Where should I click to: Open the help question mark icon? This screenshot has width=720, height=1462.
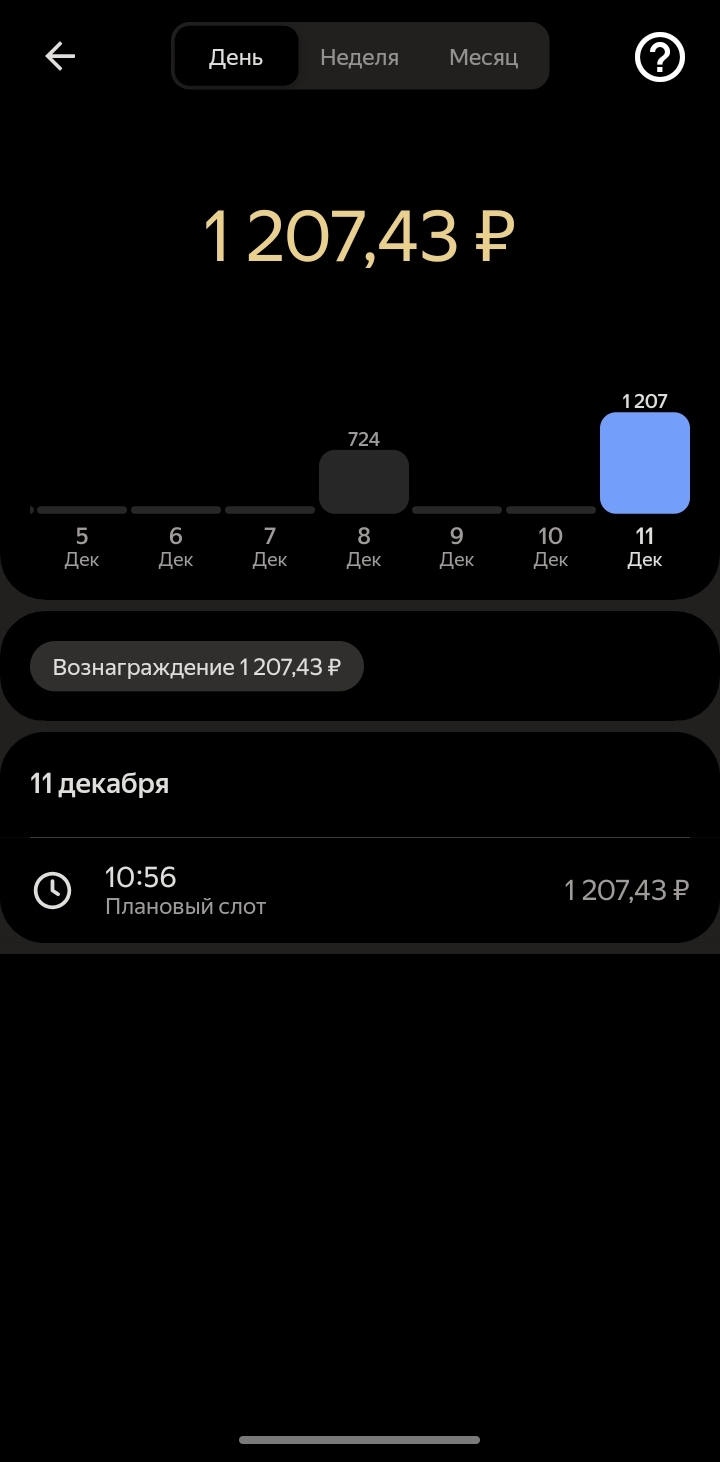(660, 57)
